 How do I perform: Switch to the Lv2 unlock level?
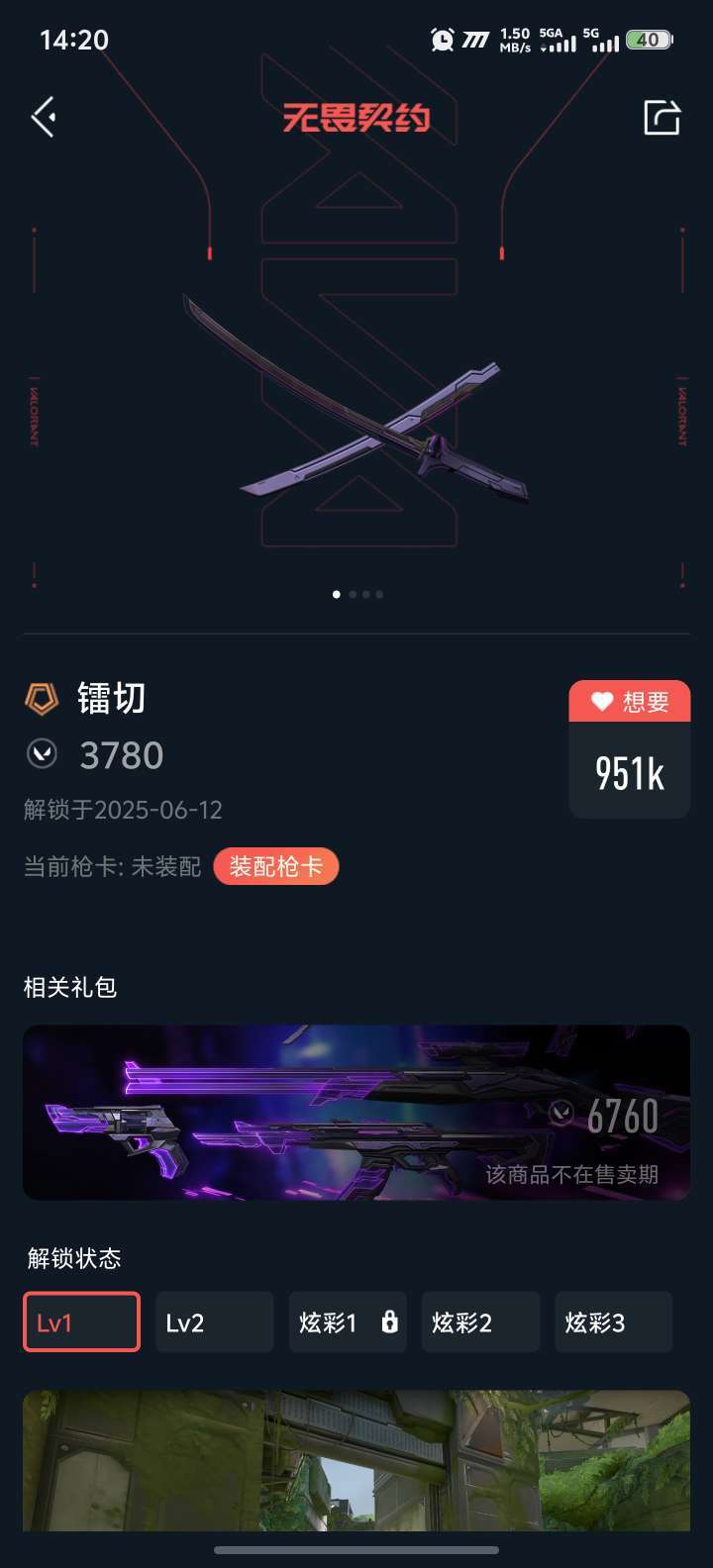click(214, 1322)
